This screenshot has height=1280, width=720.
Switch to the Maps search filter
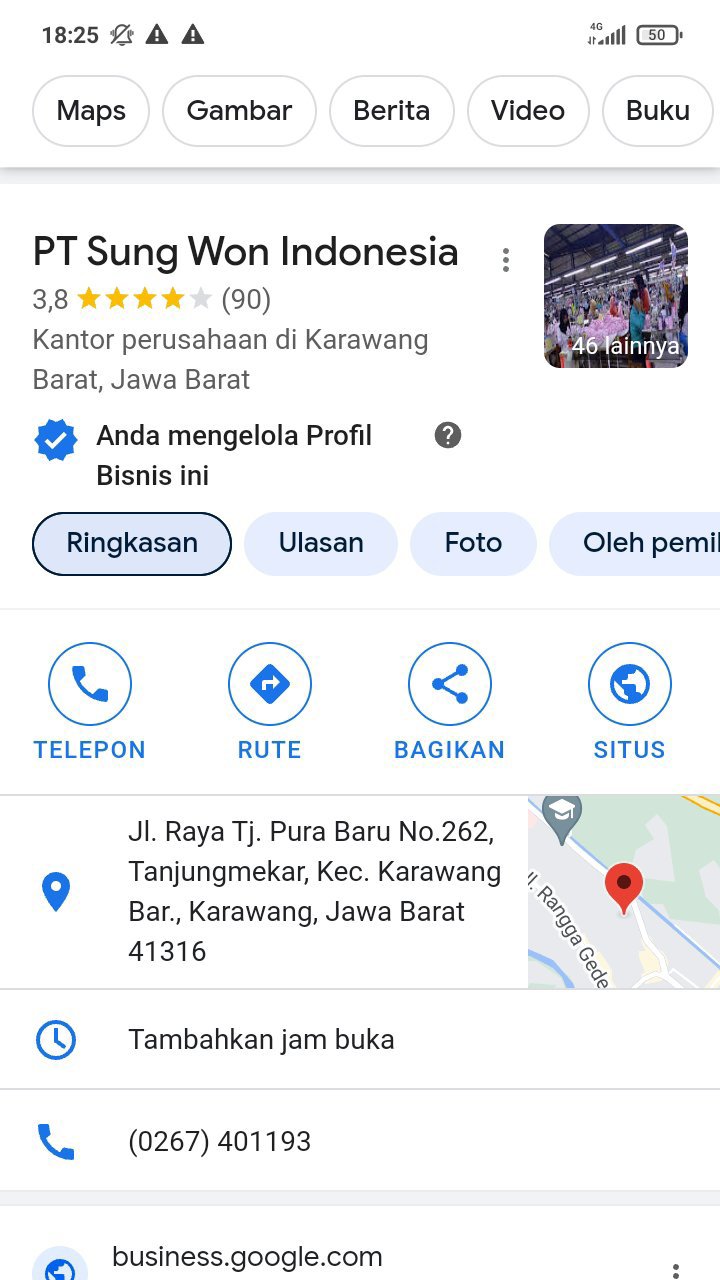[91, 111]
